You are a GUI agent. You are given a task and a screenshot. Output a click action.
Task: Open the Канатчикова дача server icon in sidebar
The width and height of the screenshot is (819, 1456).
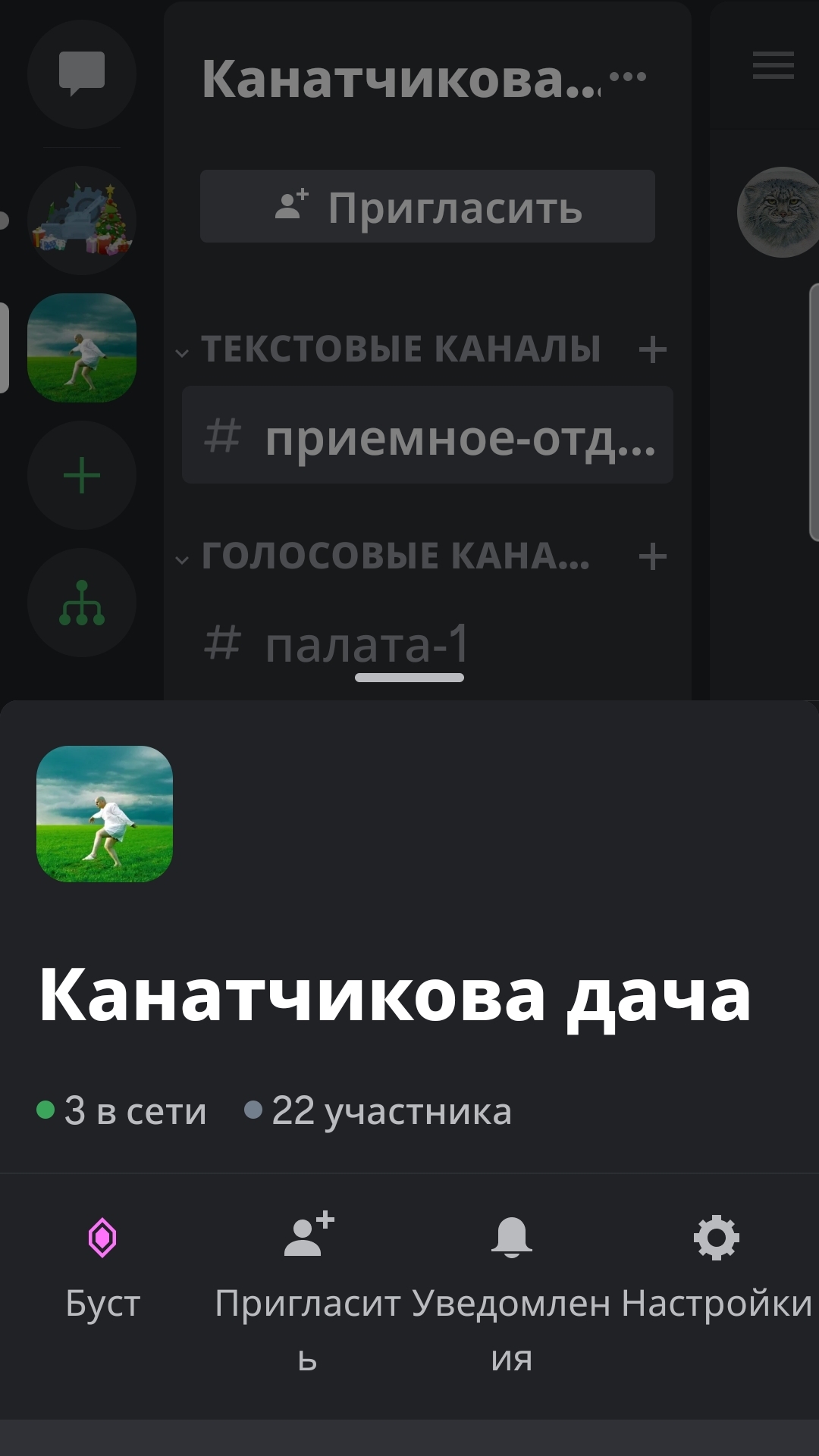coord(82,347)
